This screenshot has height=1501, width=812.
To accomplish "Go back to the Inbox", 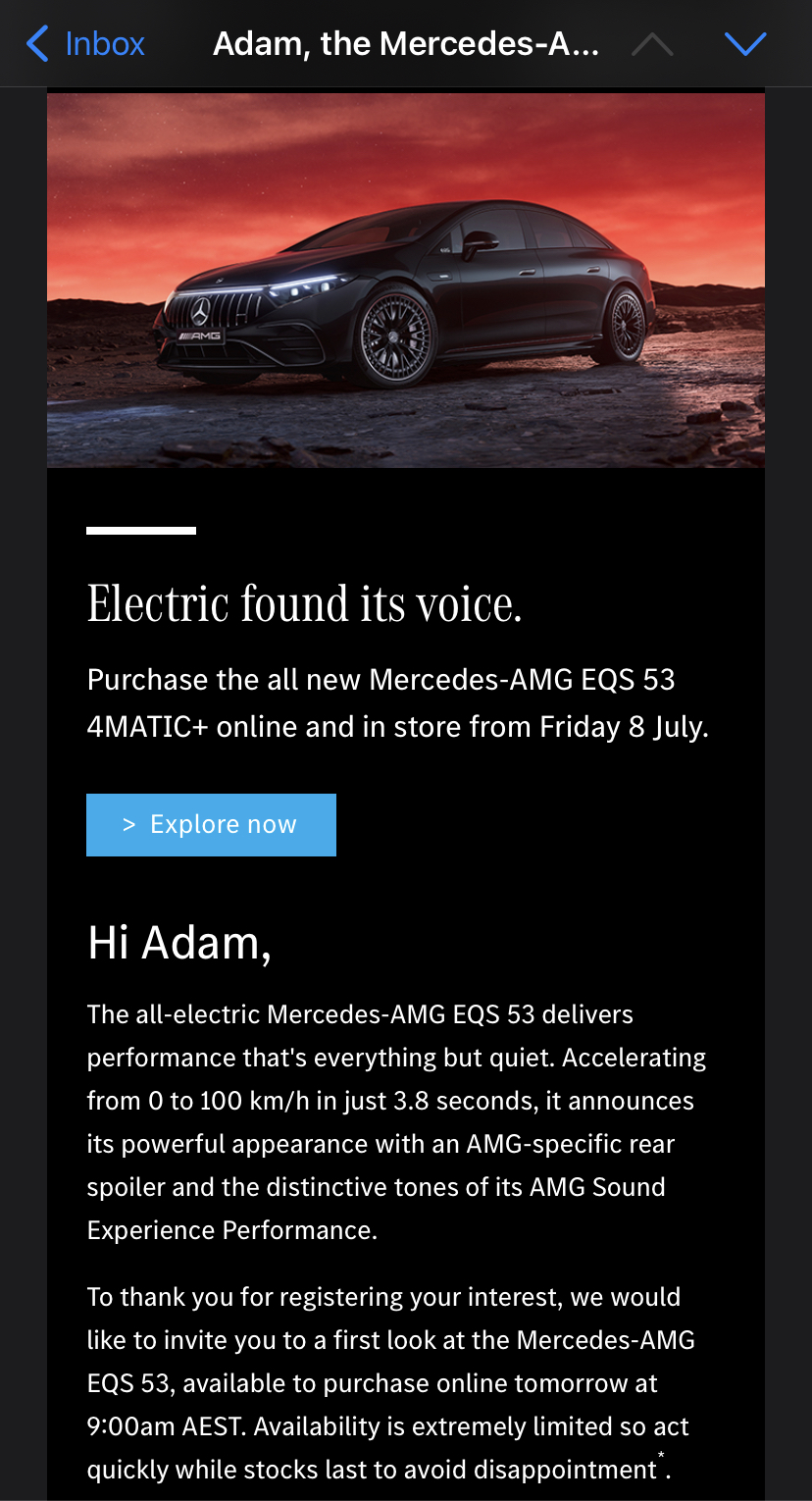I will point(85,44).
